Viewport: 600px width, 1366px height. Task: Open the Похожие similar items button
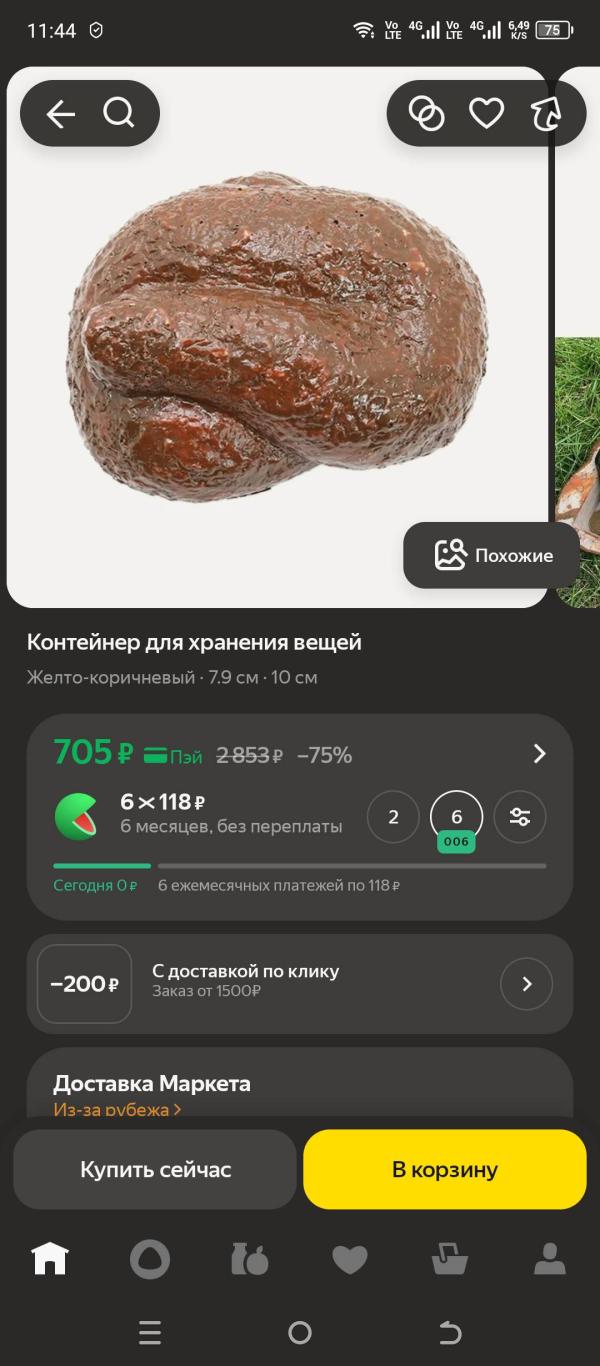tap(492, 555)
